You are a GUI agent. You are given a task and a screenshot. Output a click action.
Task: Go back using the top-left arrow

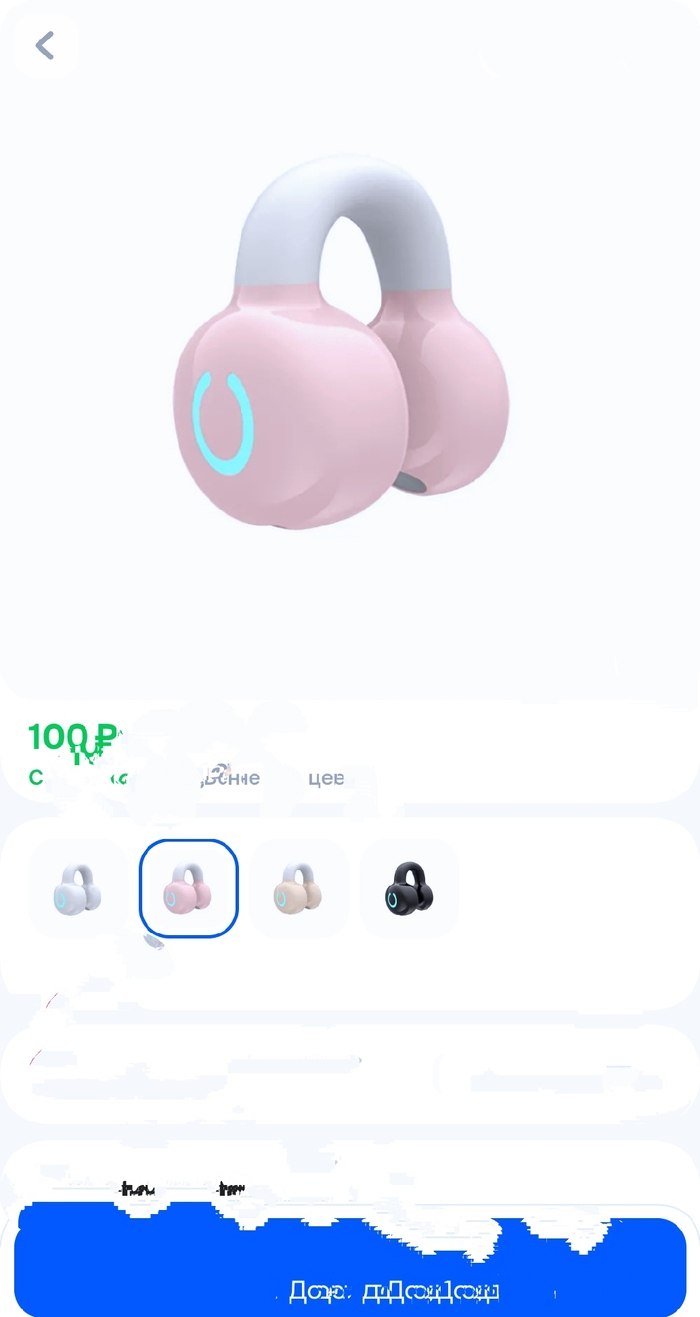coord(45,46)
